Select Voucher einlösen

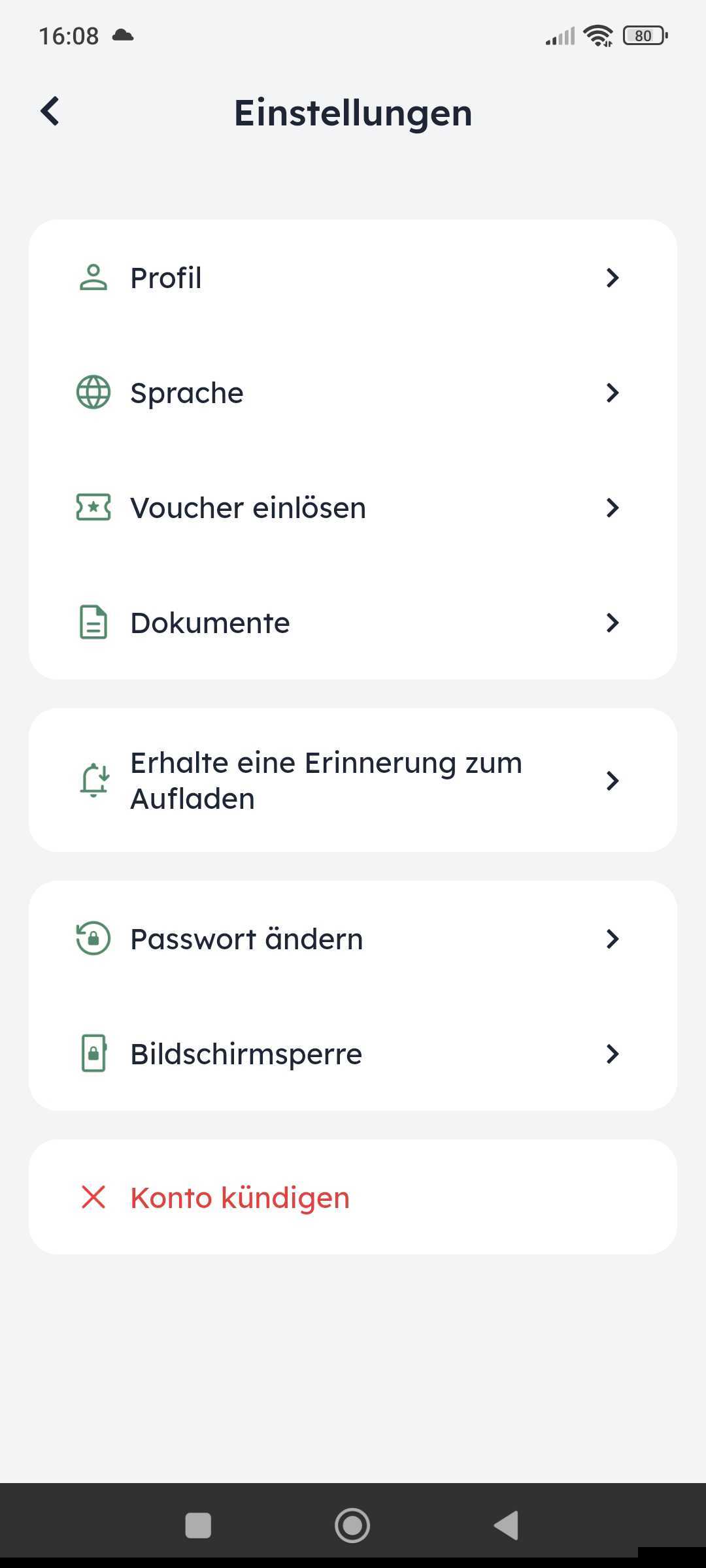tap(352, 508)
